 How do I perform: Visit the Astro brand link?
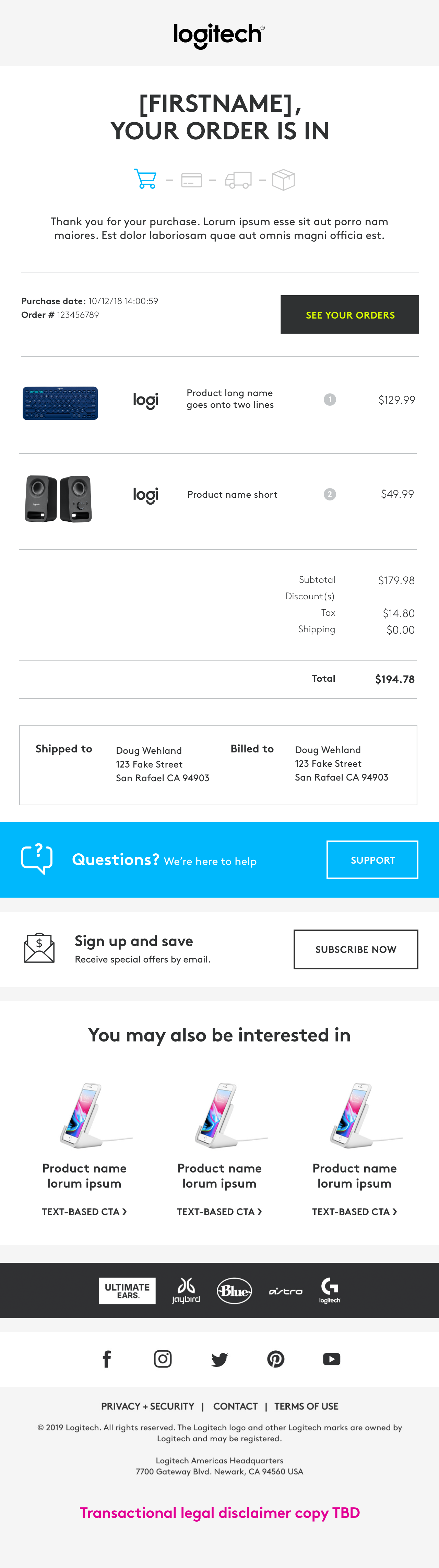285,1291
